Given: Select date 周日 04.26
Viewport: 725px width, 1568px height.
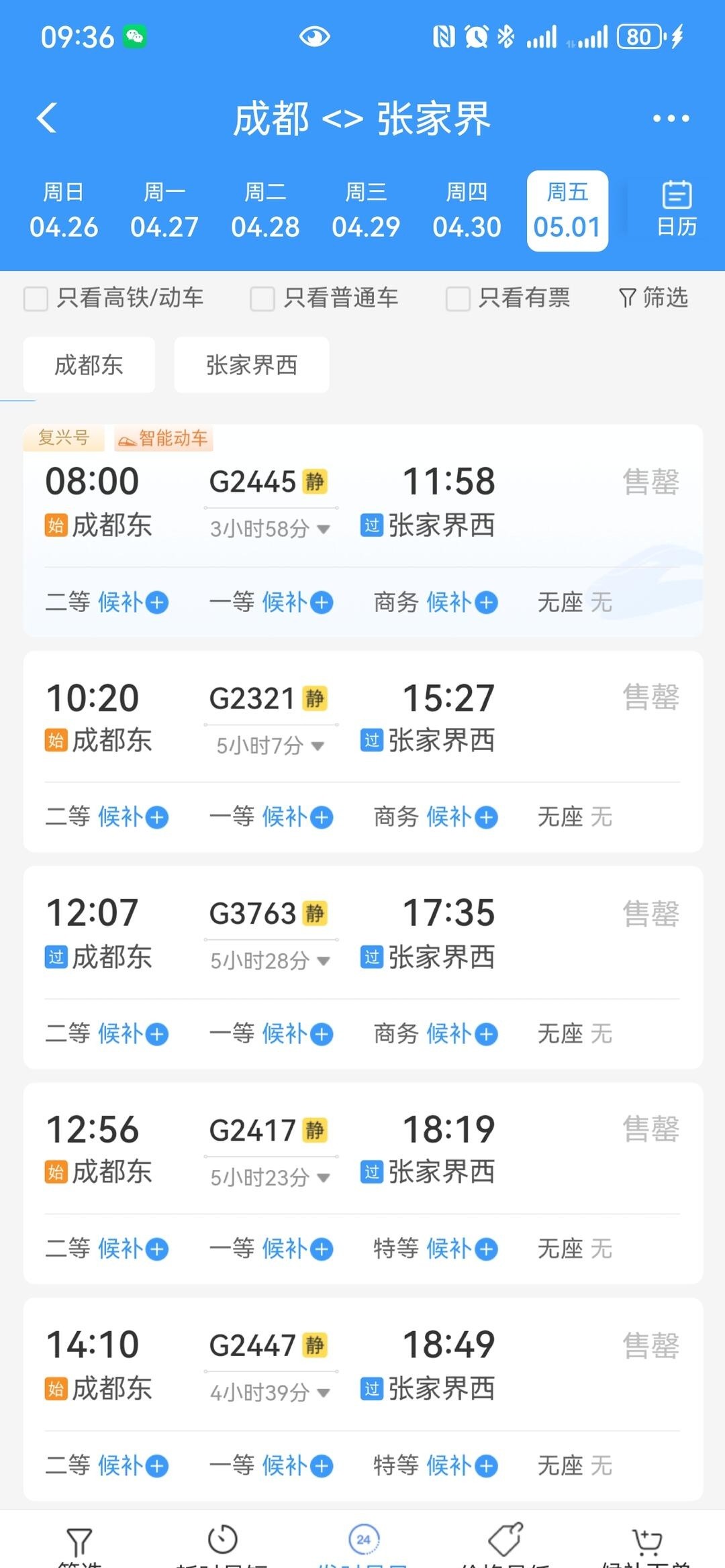Looking at the screenshot, I should tap(64, 211).
